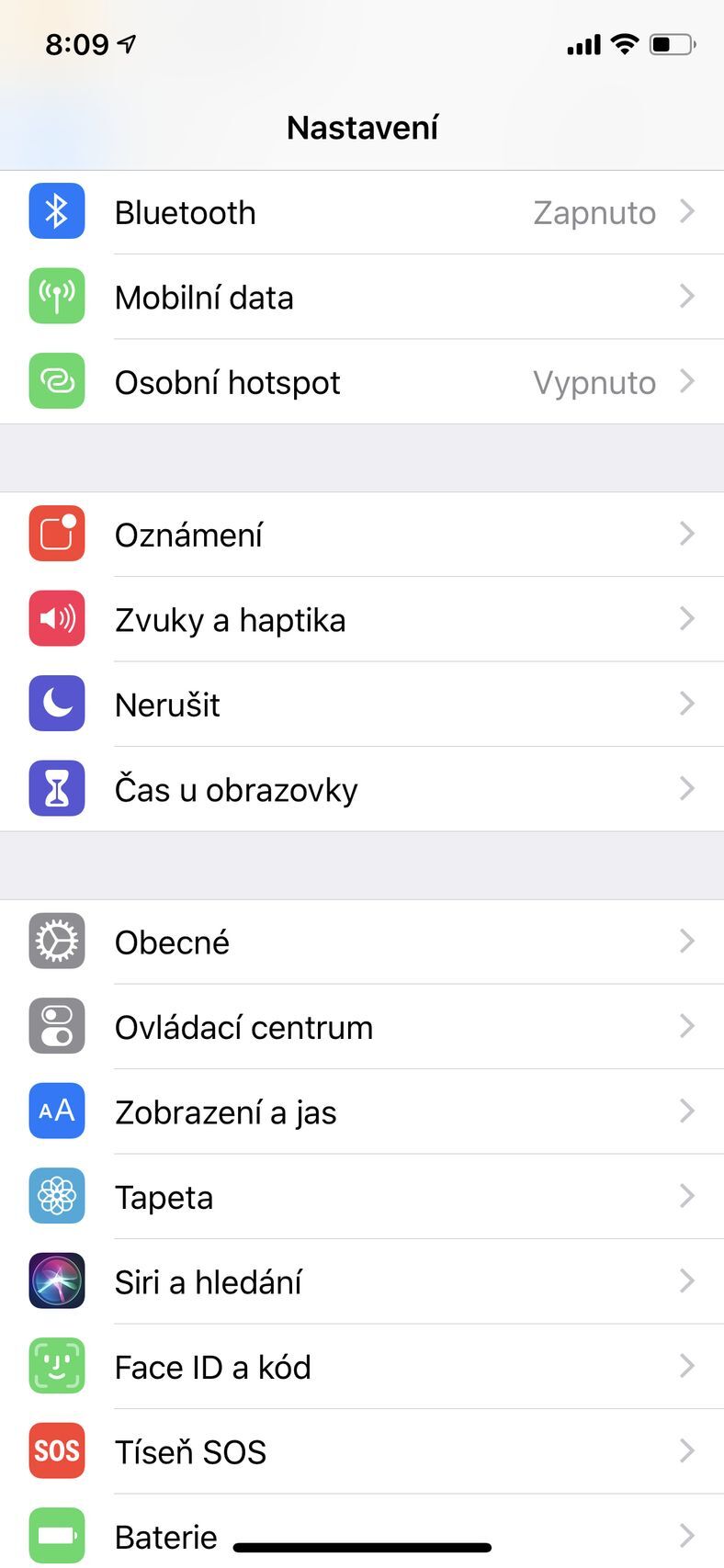Tap the Zvuky a haptika speaker icon
This screenshot has width=724, height=1568.
pyautogui.click(x=56, y=618)
